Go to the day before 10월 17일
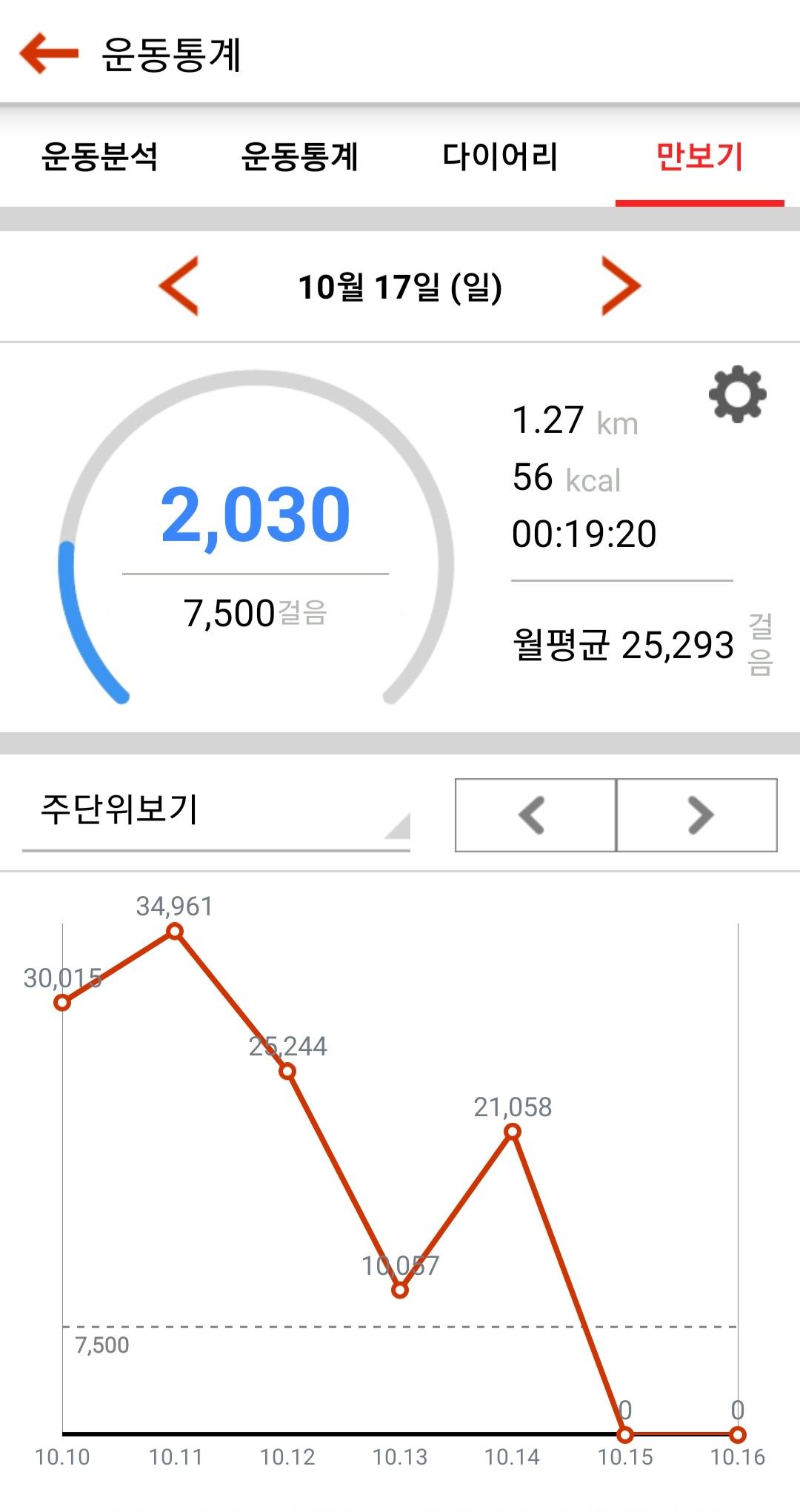The width and height of the screenshot is (800, 1512). coord(179,286)
